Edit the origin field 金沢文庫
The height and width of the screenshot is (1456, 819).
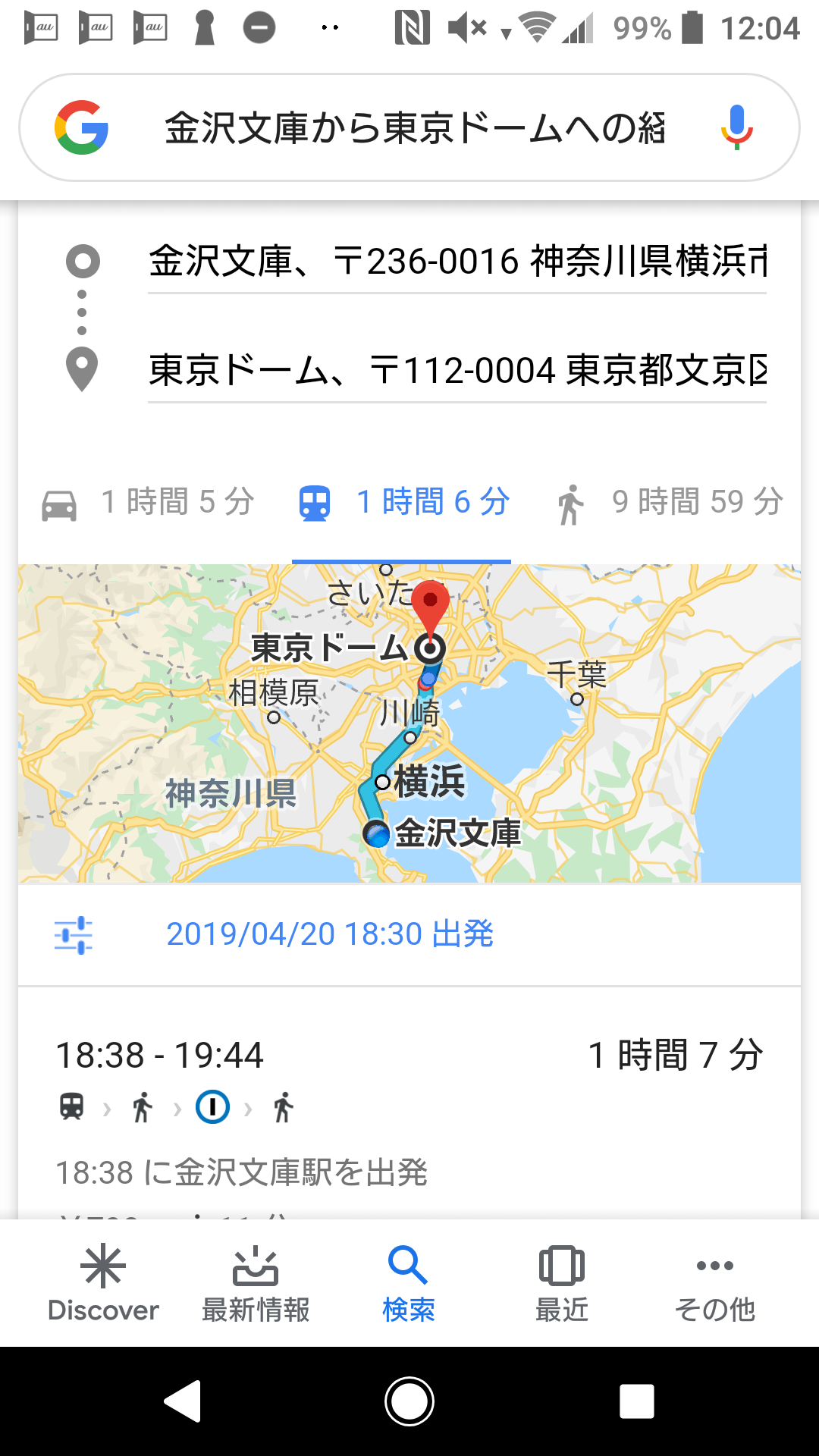tap(457, 262)
